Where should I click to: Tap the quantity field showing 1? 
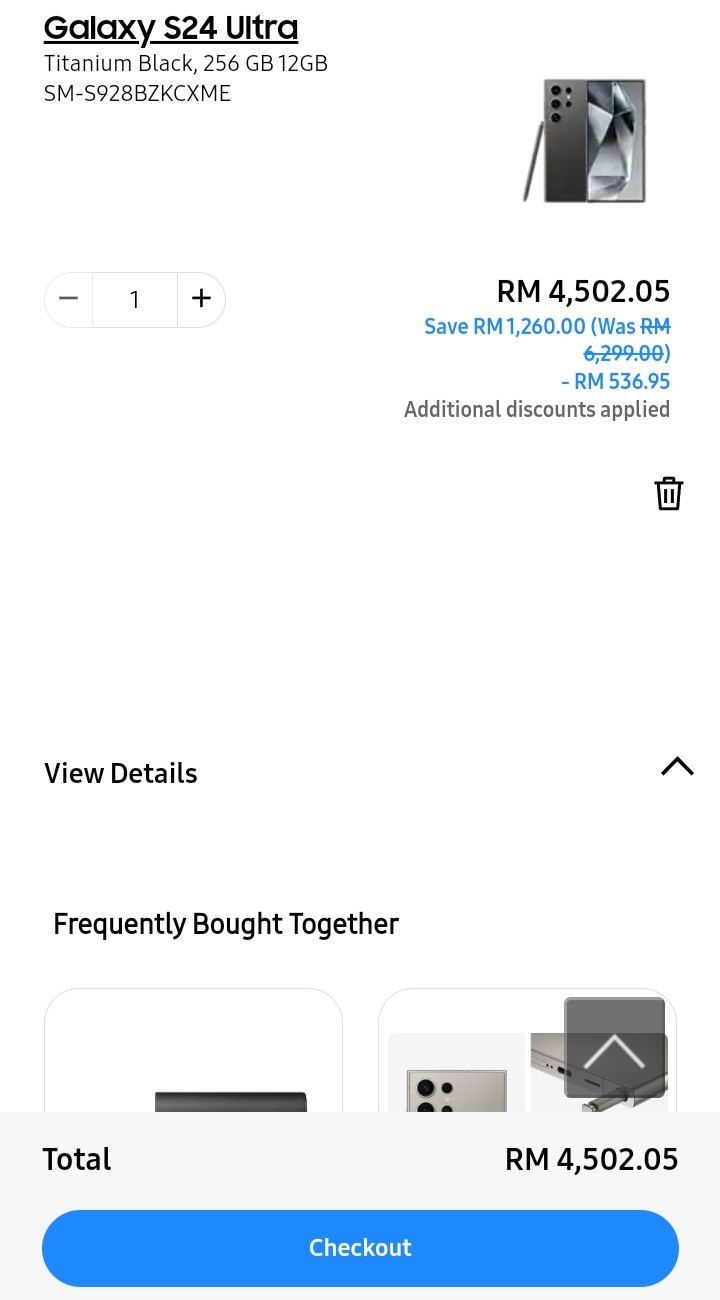[135, 299]
